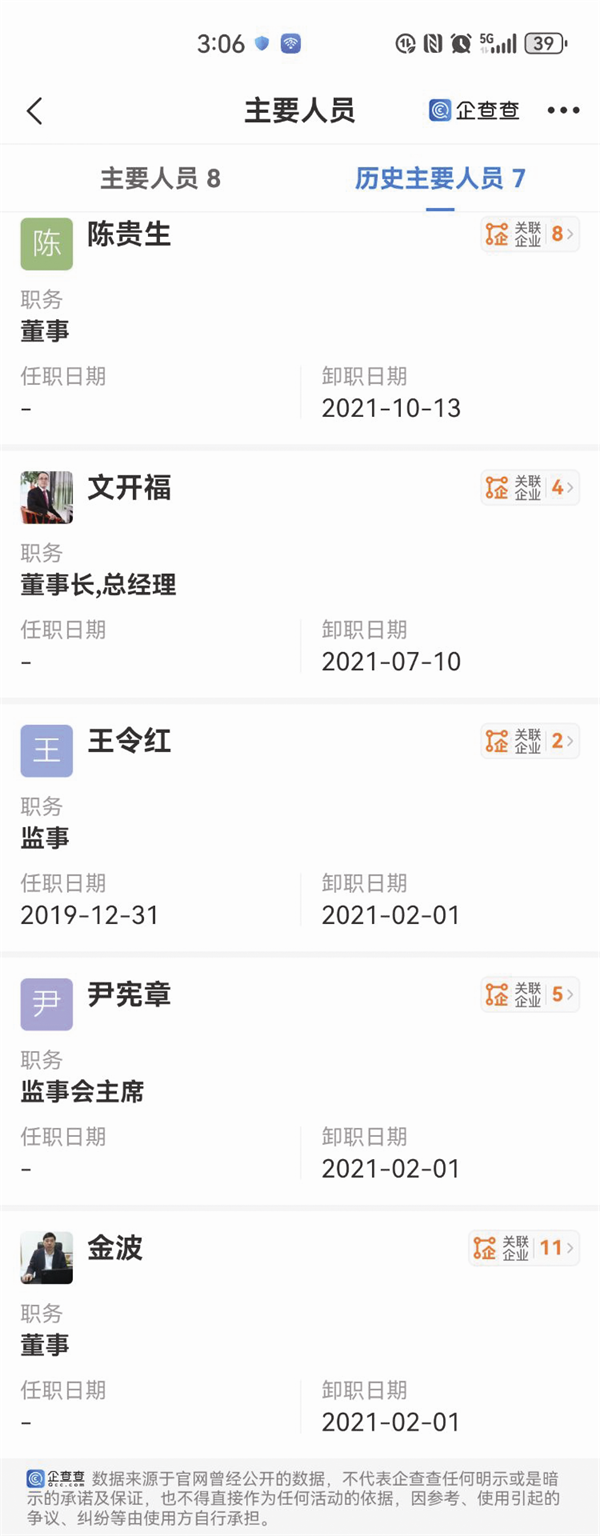View 尹宪章's personnel details
Image resolution: width=600 pixels, height=1536 pixels.
129,995
